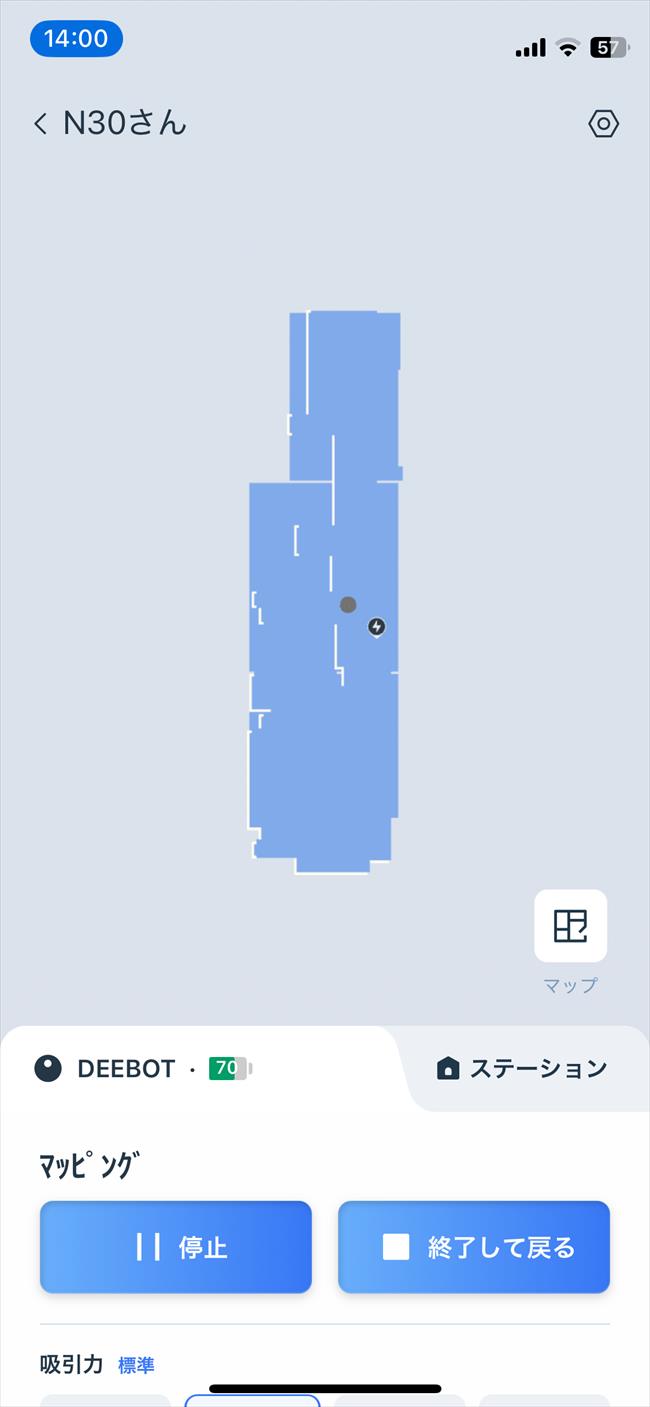Pause mapping with the 停止 button

click(176, 1247)
